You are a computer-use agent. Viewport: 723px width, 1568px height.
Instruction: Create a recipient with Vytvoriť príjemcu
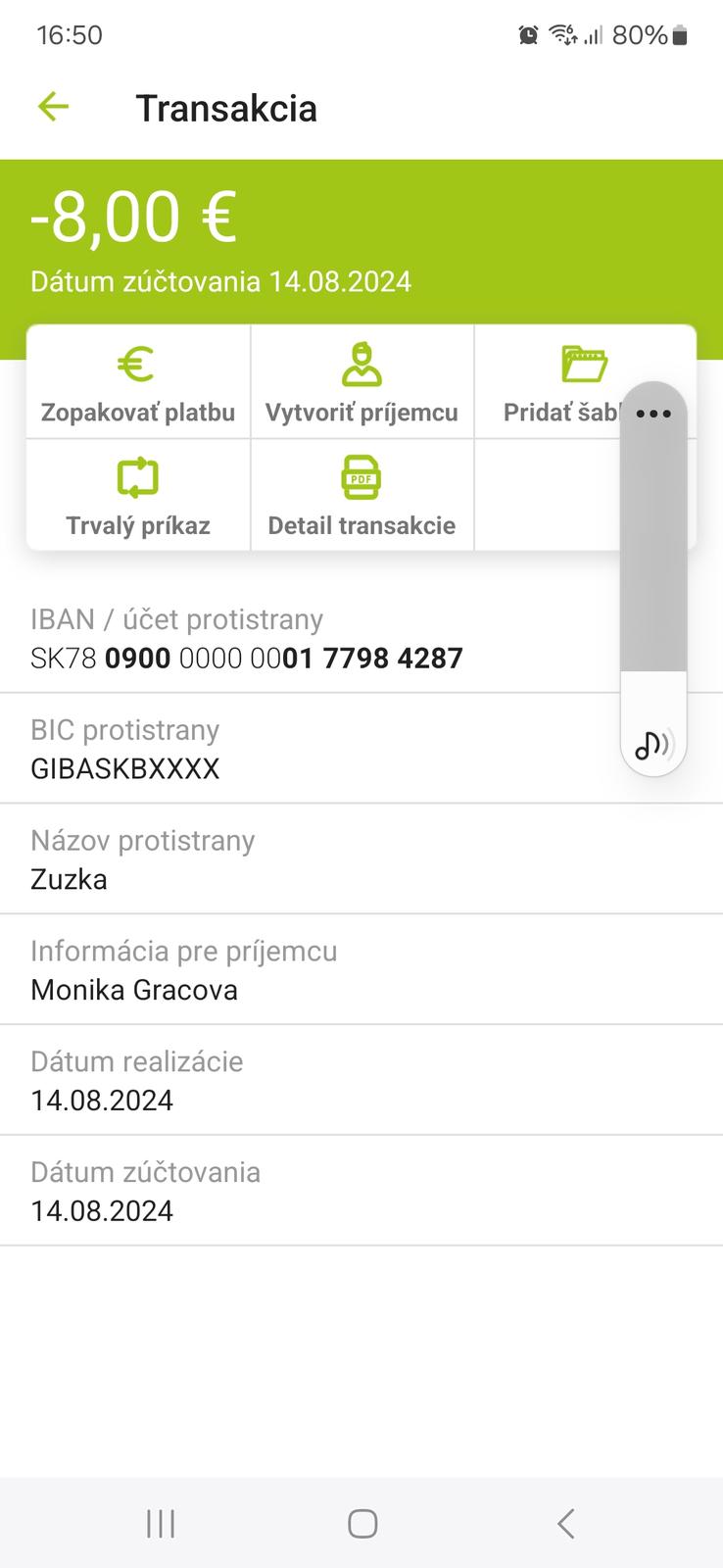(361, 383)
